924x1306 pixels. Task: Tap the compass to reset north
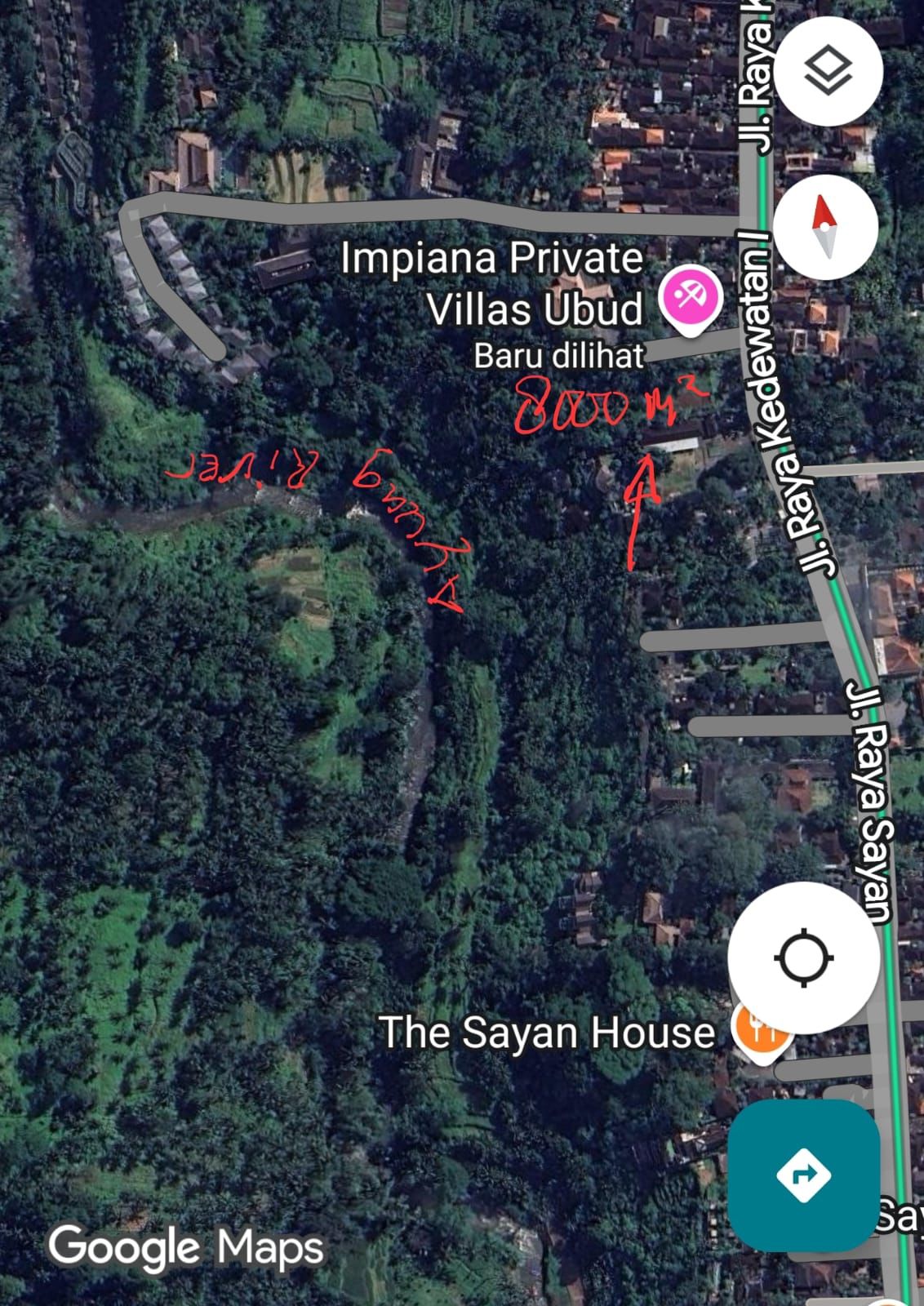pos(825,226)
